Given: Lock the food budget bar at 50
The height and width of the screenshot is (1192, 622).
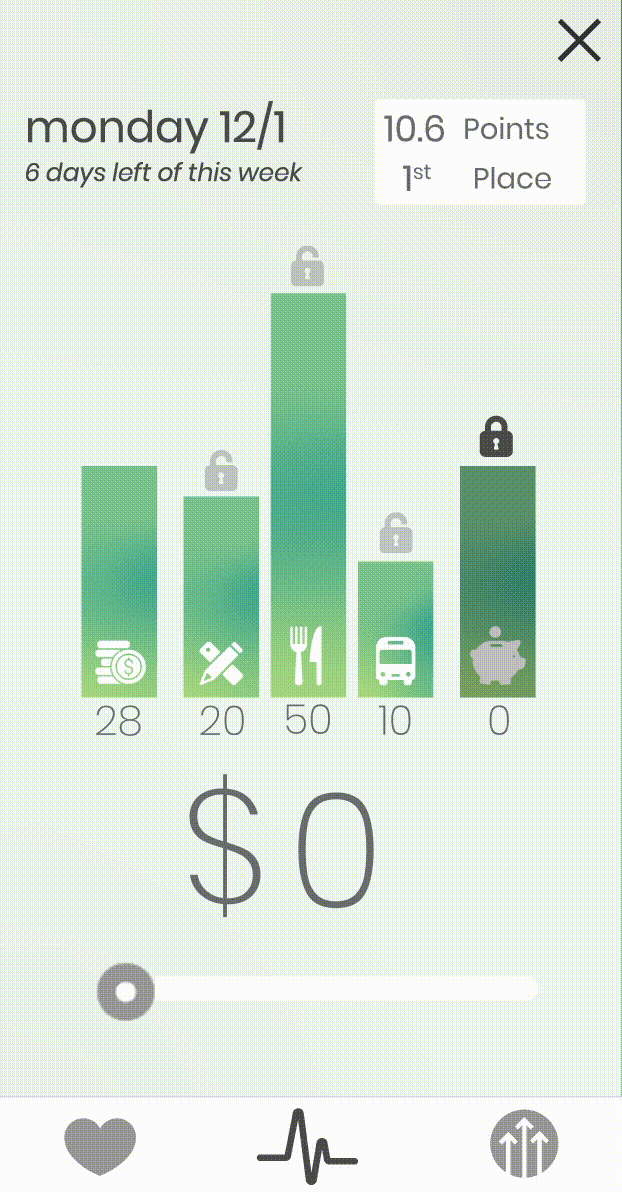Looking at the screenshot, I should click(x=308, y=268).
